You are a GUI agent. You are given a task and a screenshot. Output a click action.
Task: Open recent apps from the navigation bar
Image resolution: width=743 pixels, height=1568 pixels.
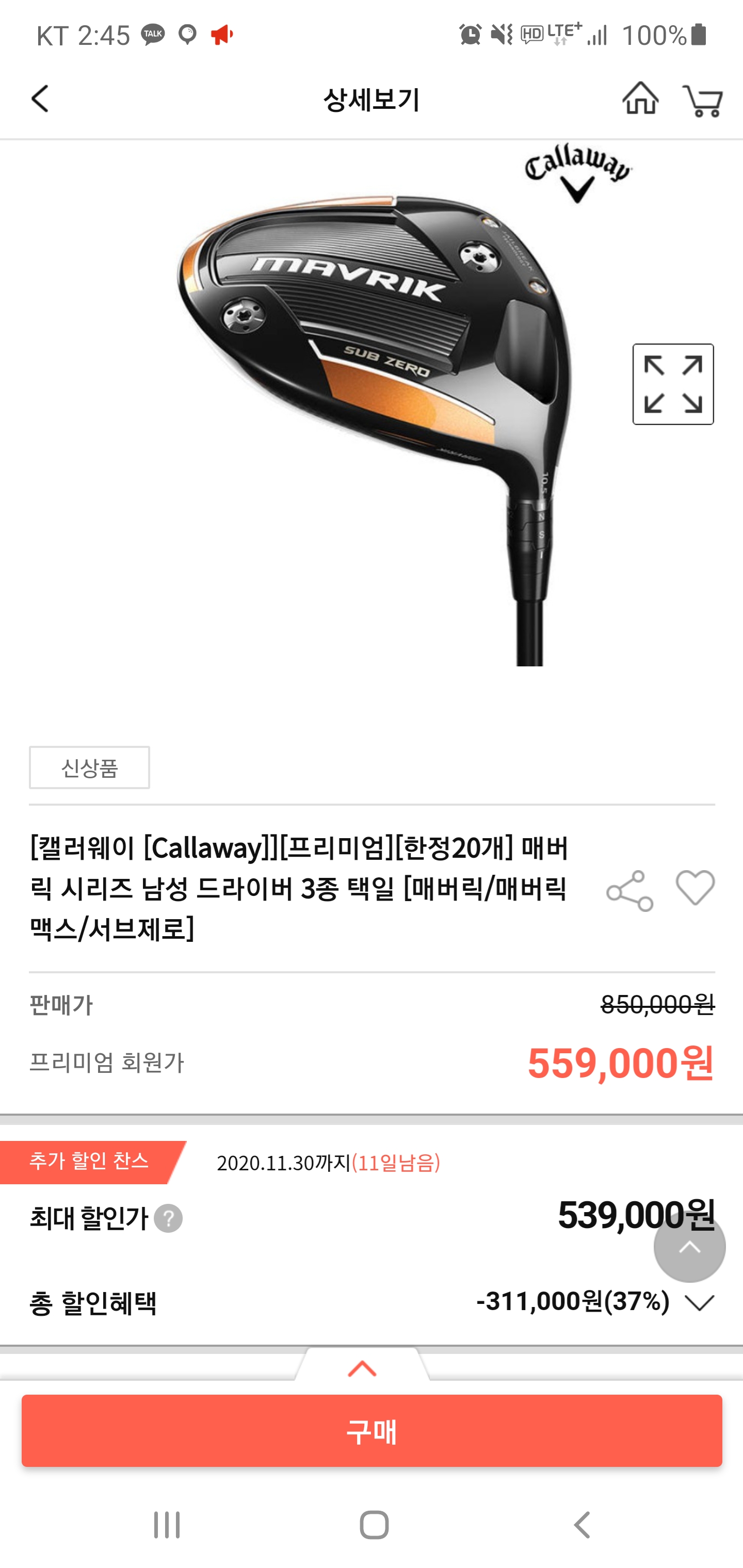[167, 1525]
